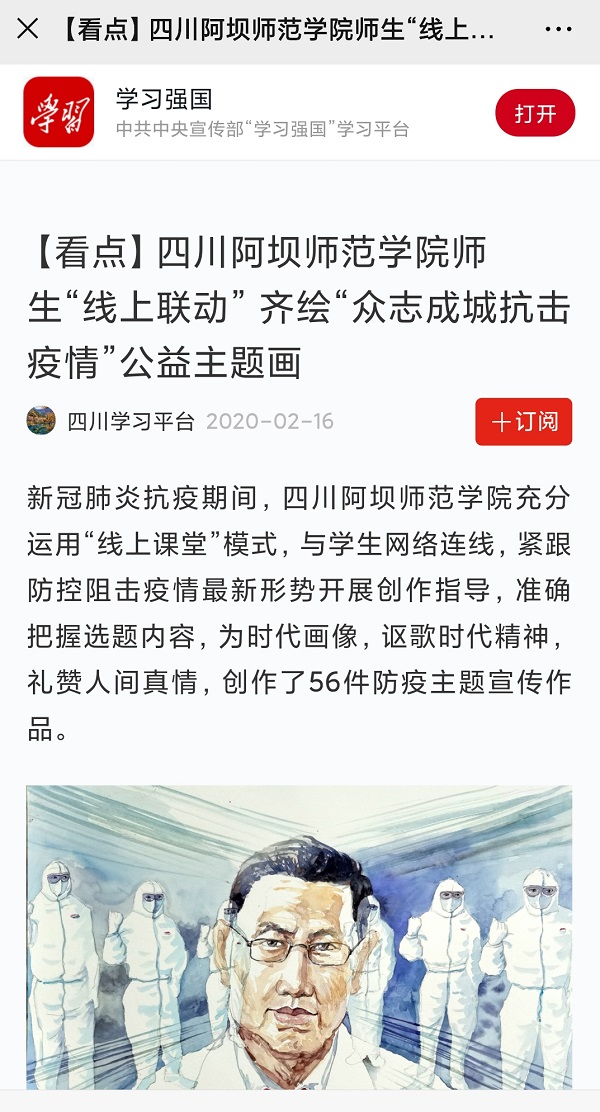Open the three-dot overflow menu
Image resolution: width=600 pixels, height=1112 pixels.
click(x=558, y=29)
